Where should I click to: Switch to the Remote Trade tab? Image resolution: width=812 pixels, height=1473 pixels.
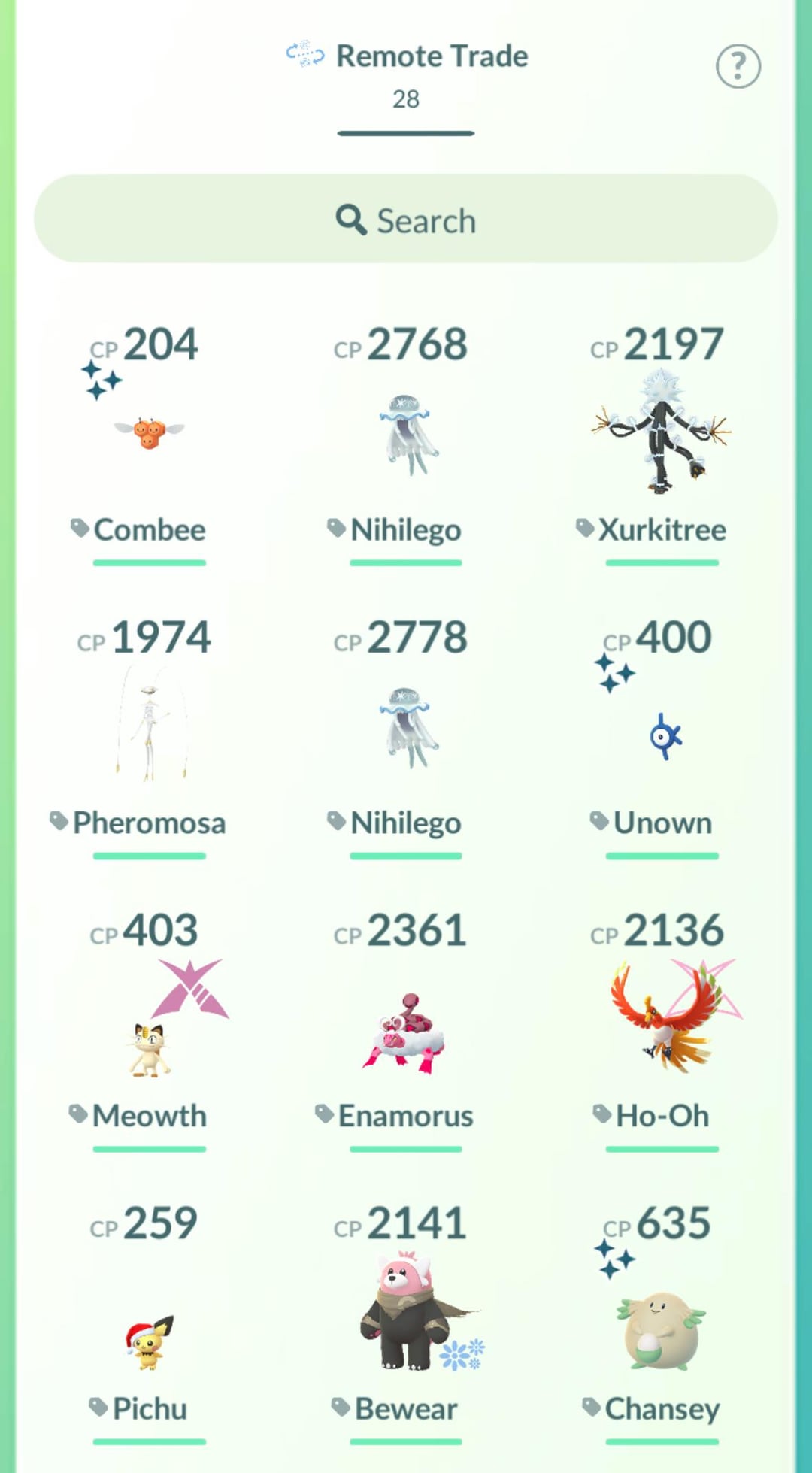(407, 75)
